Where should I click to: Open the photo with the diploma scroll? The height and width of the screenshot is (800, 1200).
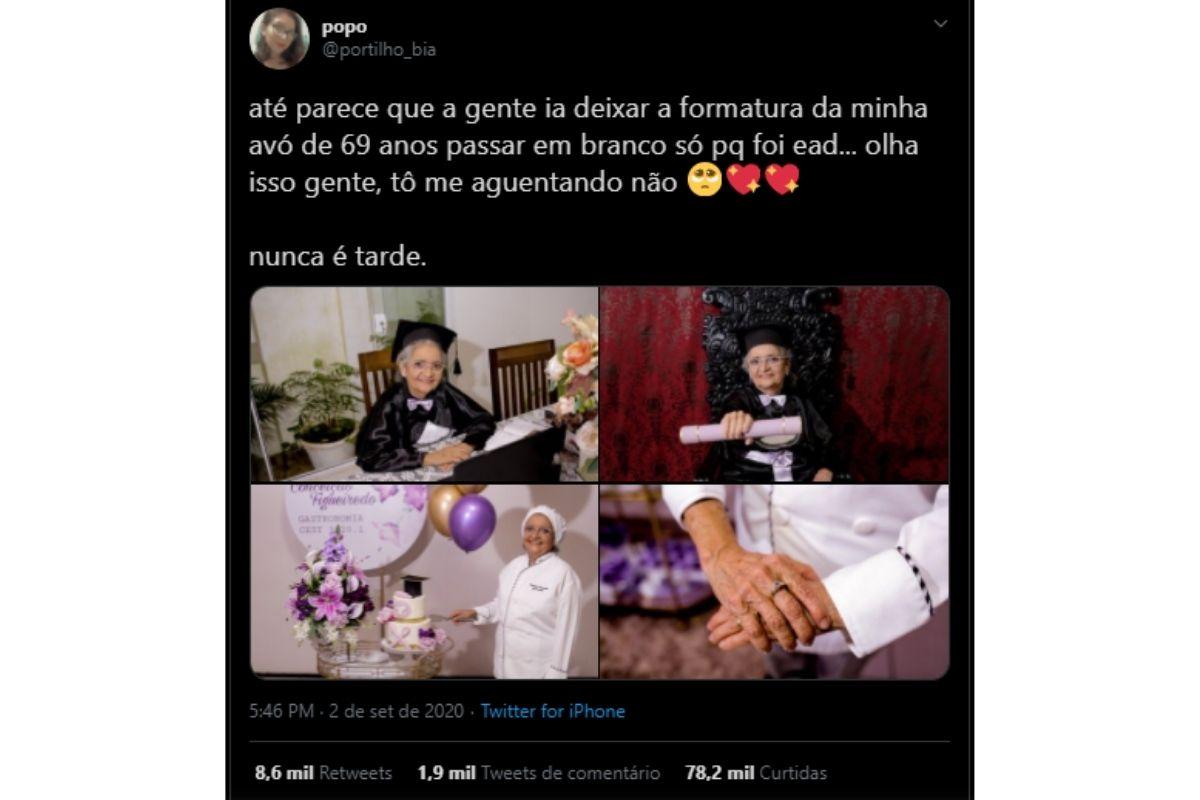(774, 384)
